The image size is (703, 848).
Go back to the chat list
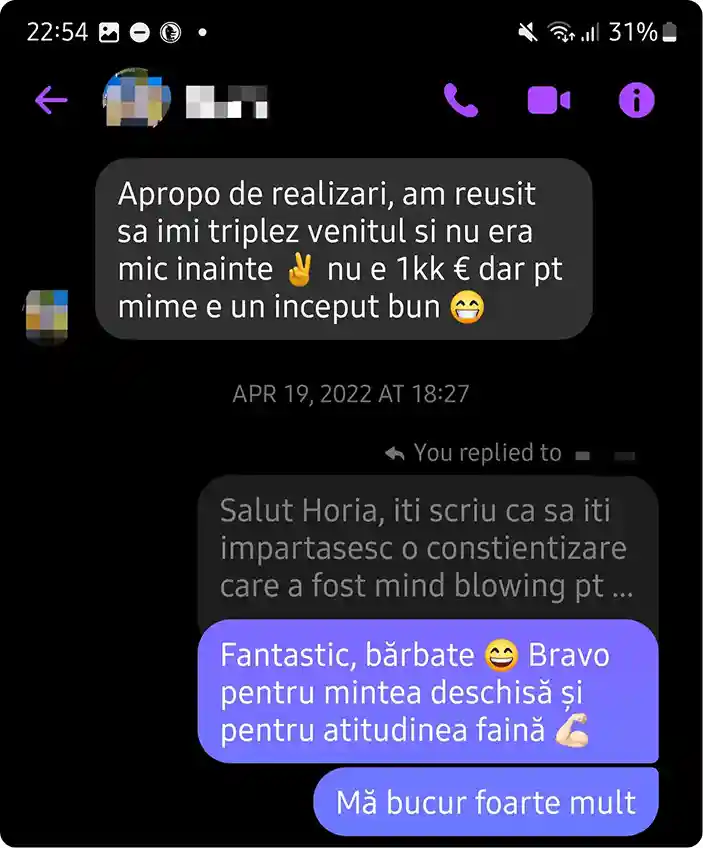(51, 100)
